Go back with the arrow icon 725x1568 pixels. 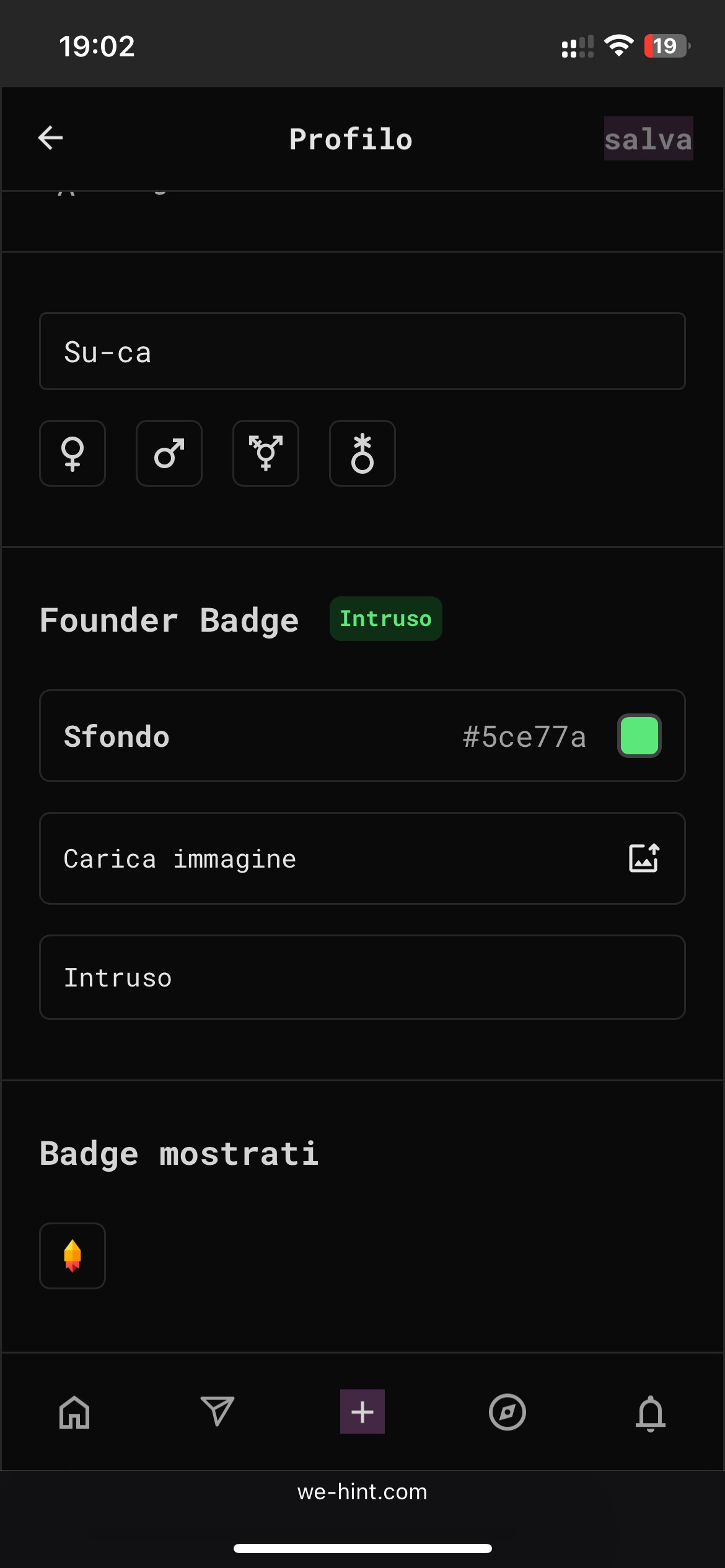pos(50,137)
